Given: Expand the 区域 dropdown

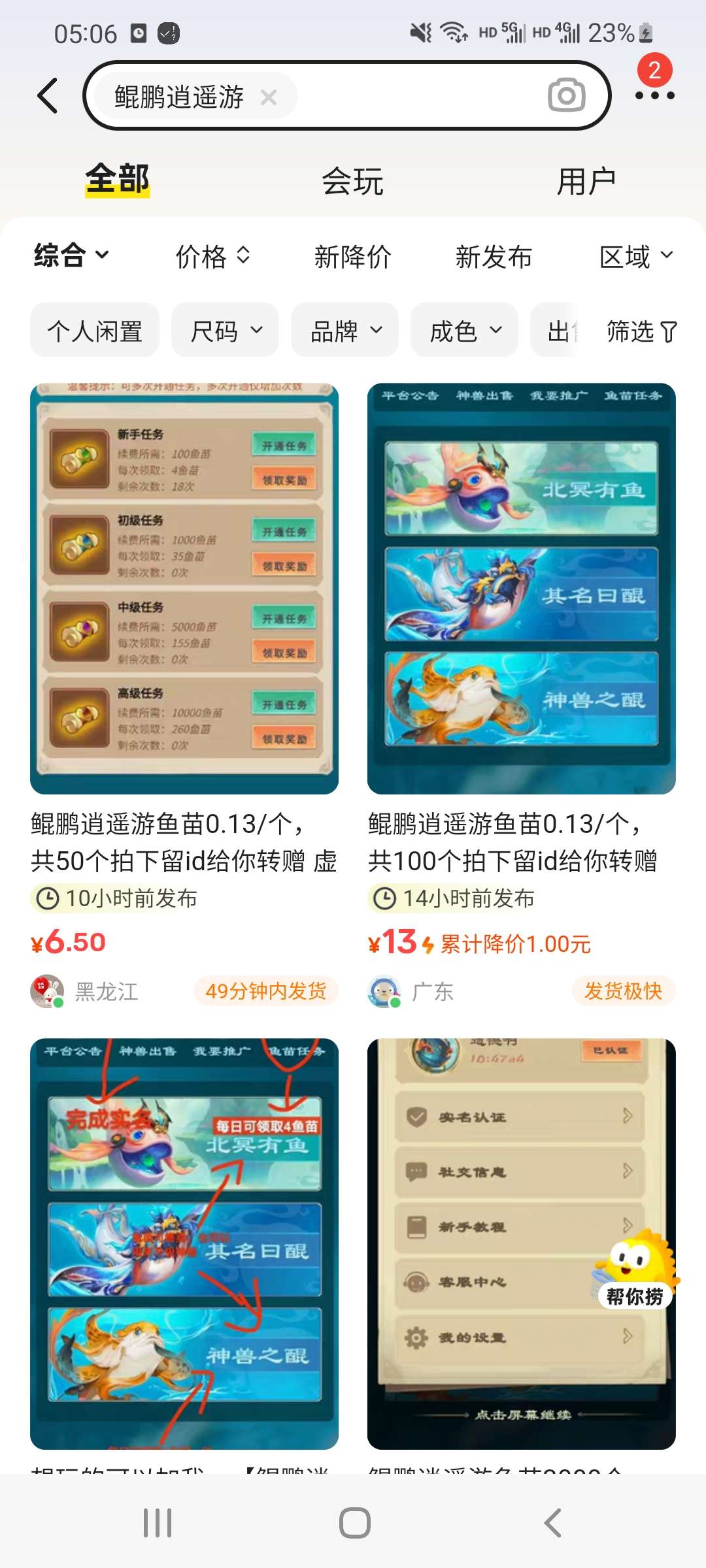Looking at the screenshot, I should point(635,256).
